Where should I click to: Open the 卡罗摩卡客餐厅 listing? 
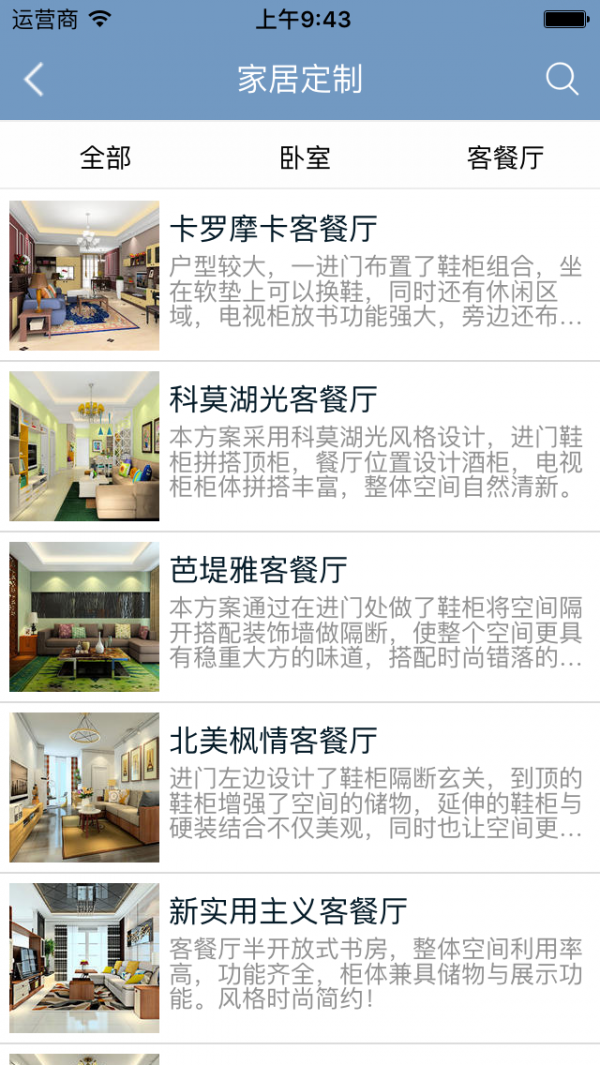pyautogui.click(x=300, y=275)
